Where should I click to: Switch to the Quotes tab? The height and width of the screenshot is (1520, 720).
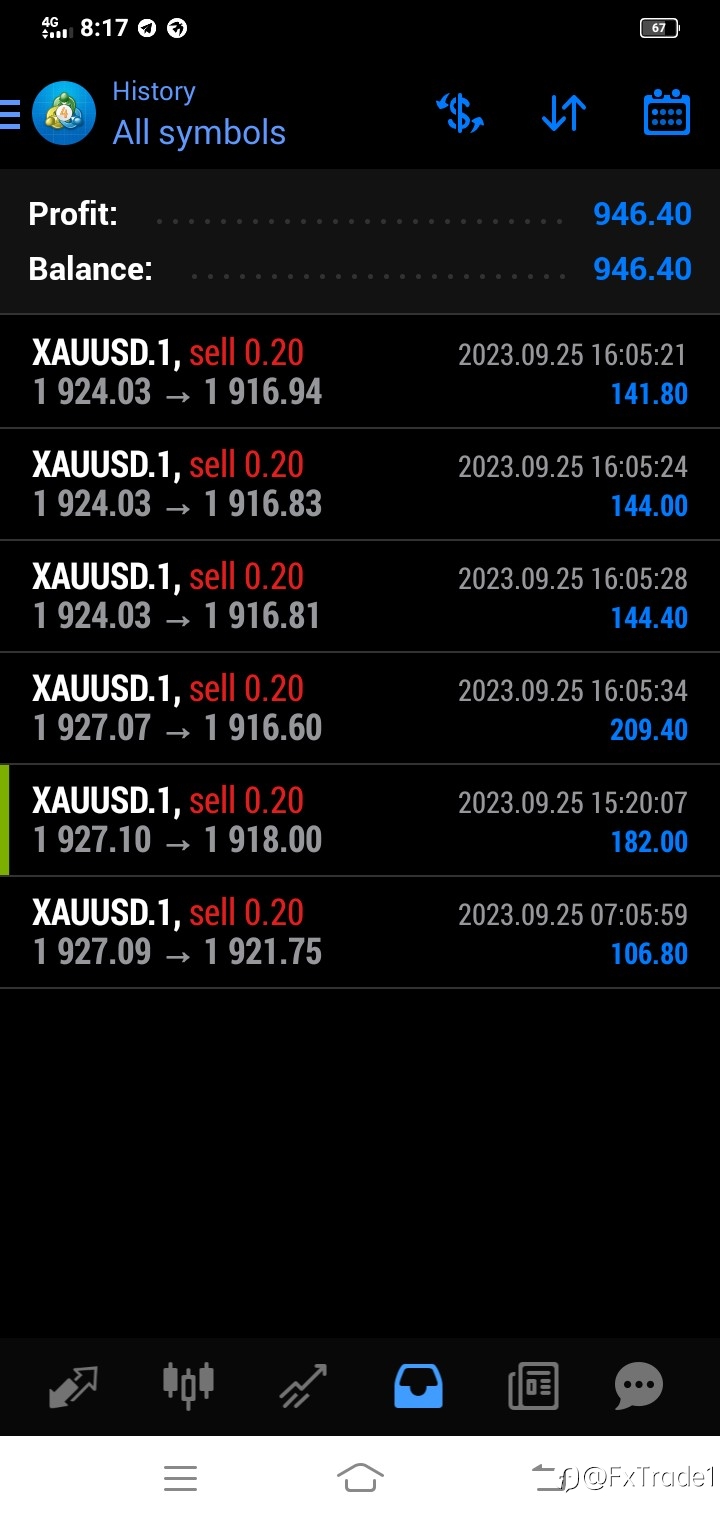click(x=75, y=1385)
